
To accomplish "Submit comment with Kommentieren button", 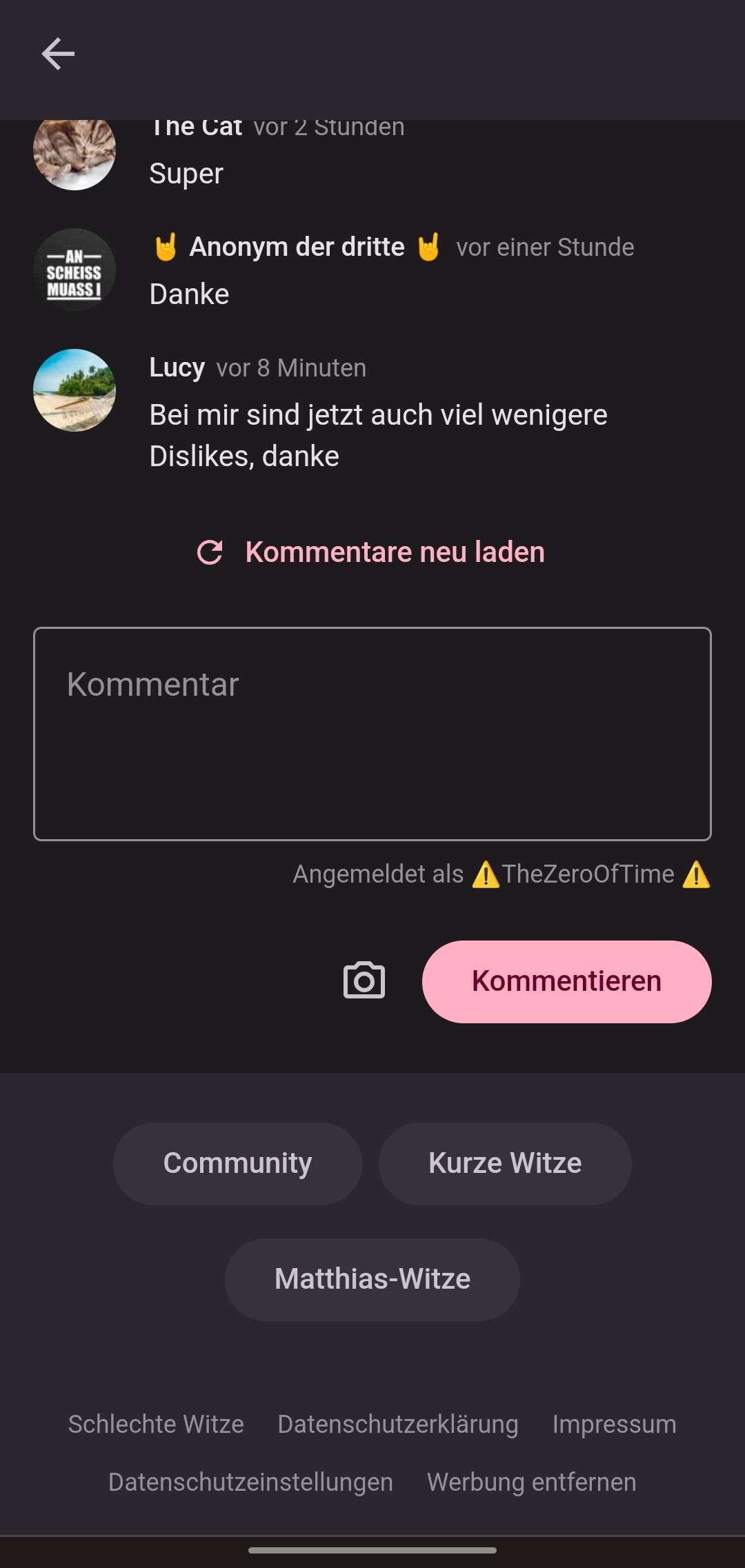I will pos(566,981).
